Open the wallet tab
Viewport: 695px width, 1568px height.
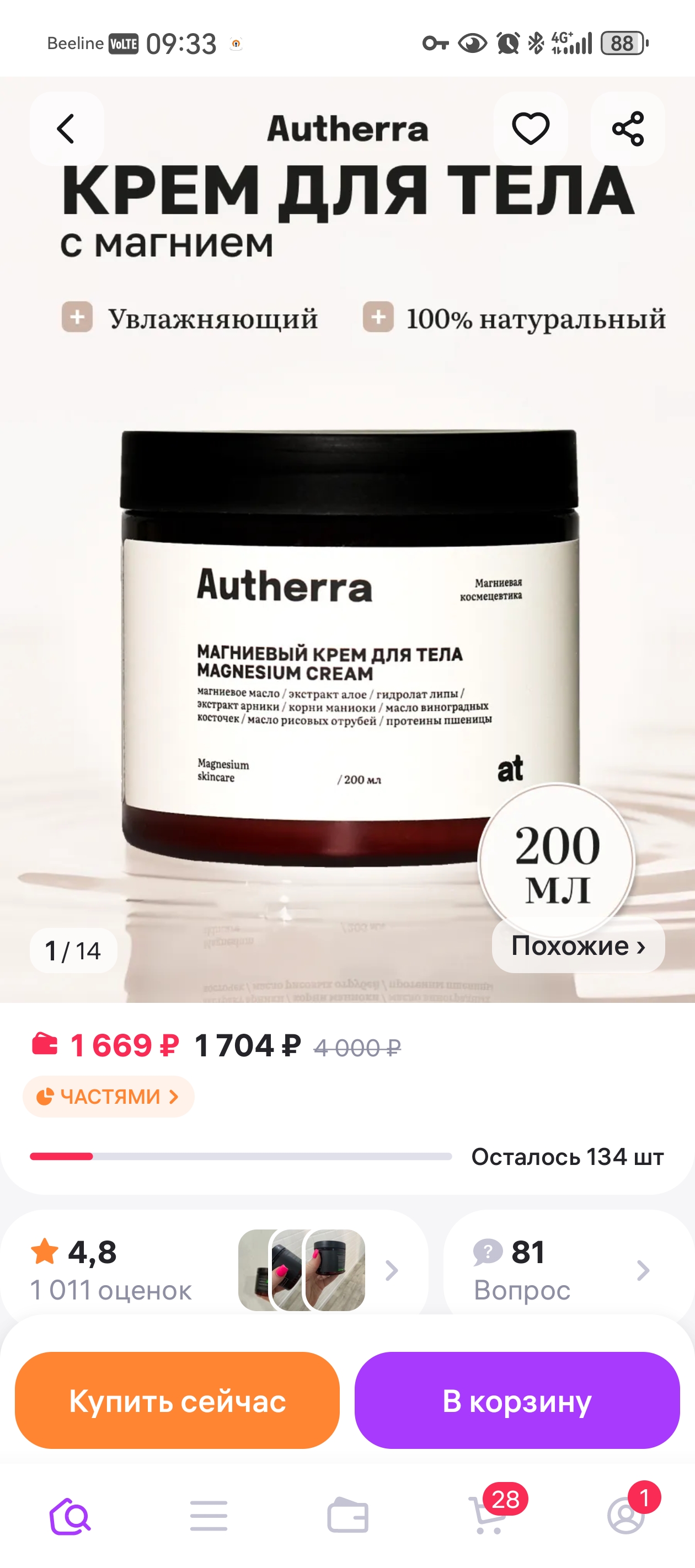[348, 1516]
